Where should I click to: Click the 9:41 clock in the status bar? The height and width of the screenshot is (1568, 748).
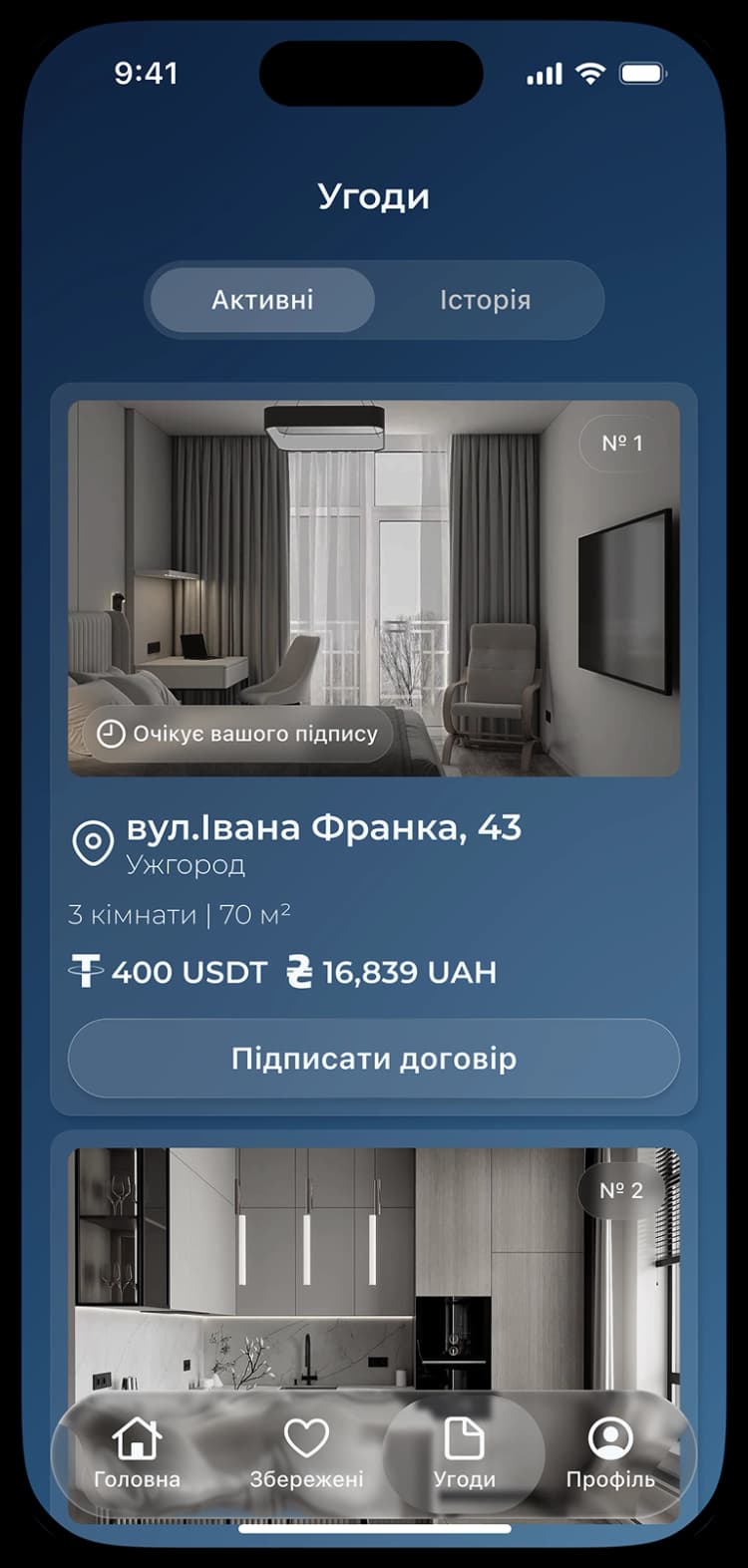coord(146,72)
